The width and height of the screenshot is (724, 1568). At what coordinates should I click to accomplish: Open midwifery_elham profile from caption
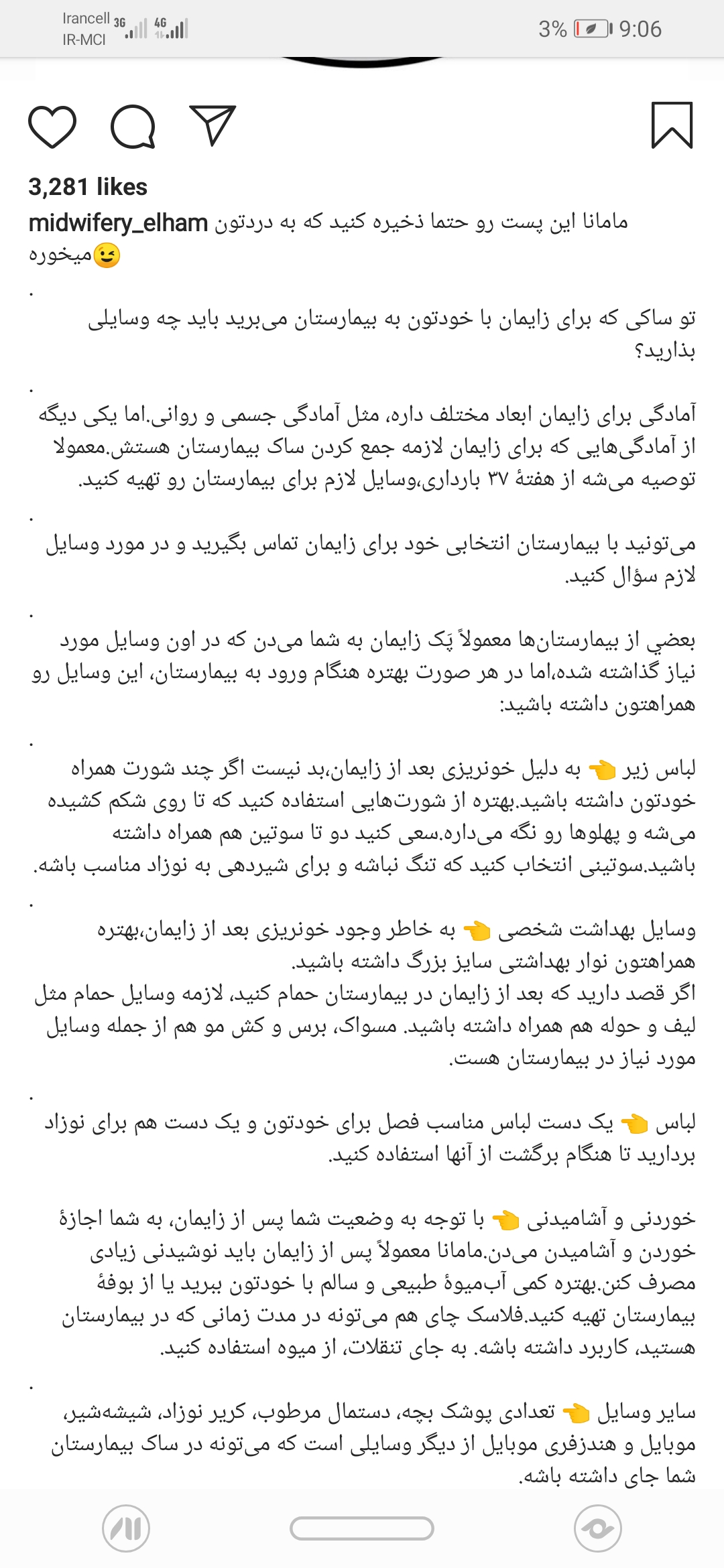118,223
